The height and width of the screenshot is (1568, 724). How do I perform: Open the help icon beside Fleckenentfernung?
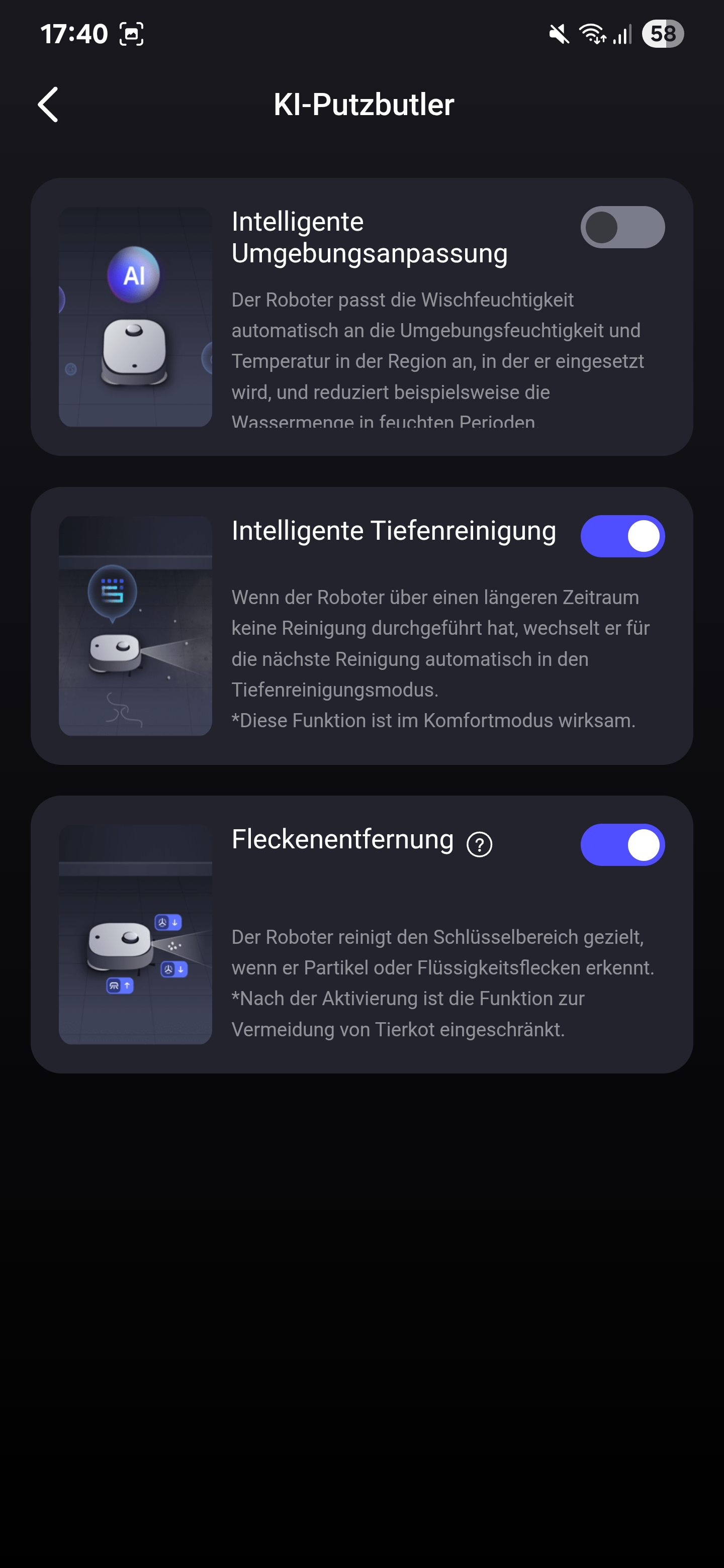click(x=479, y=844)
